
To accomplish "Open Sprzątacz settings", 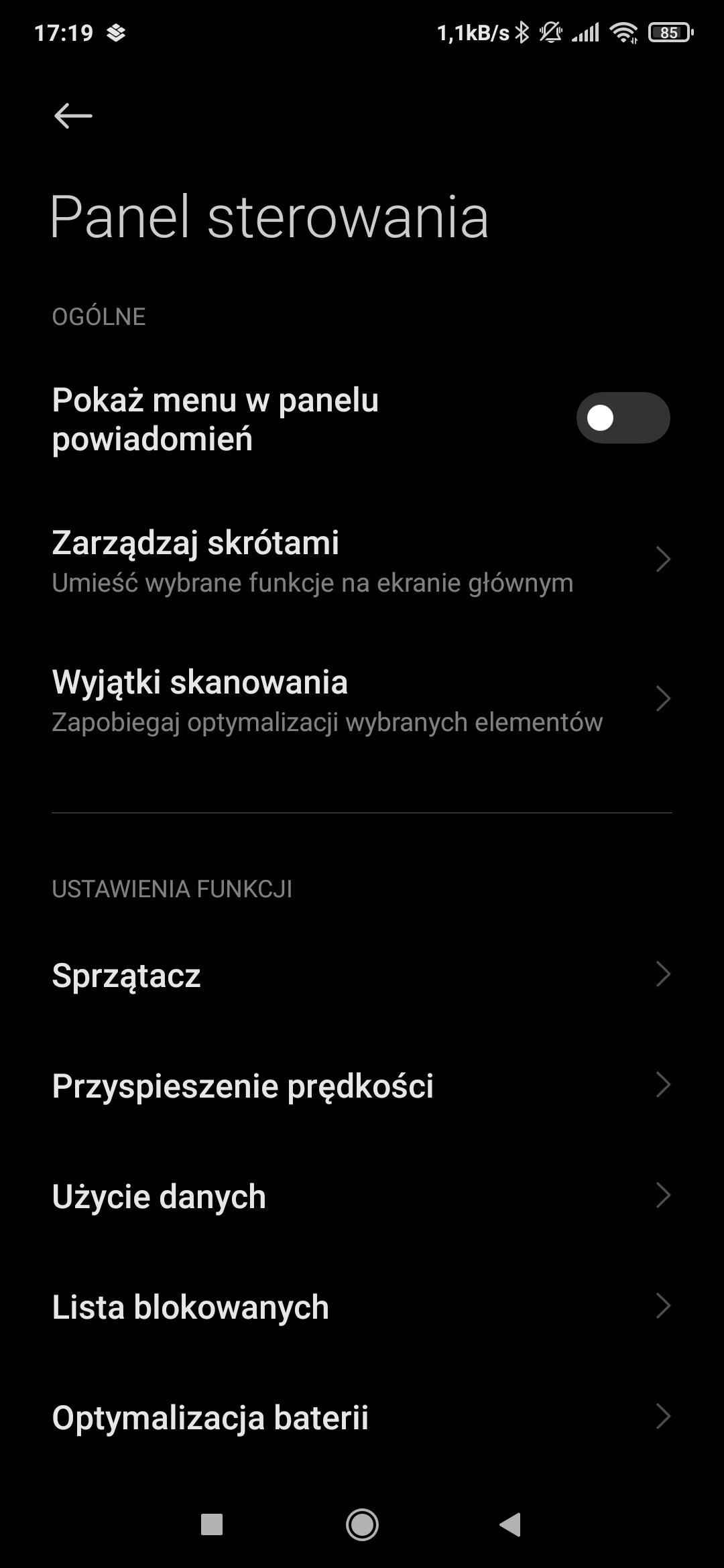I will click(362, 975).
